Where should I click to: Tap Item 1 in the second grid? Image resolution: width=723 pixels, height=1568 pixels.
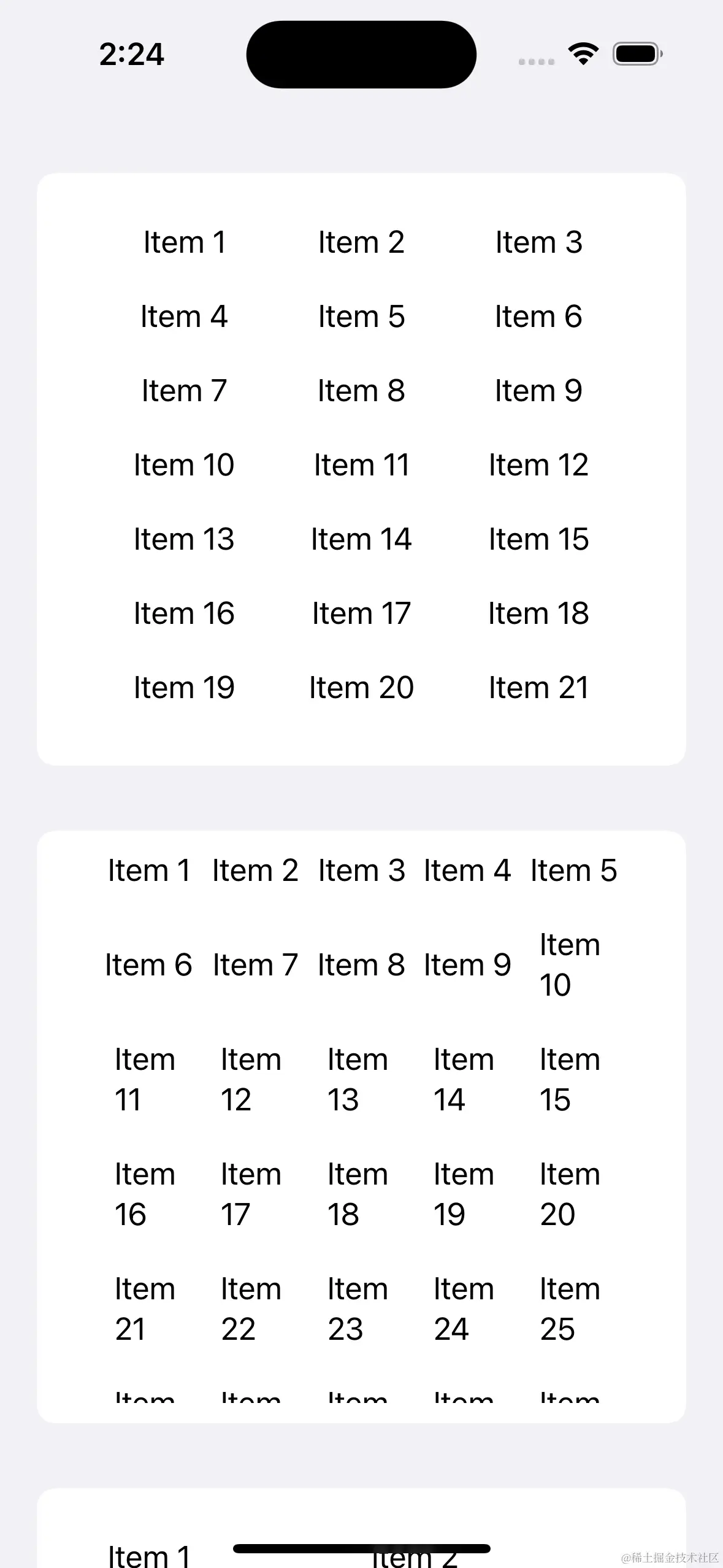148,869
